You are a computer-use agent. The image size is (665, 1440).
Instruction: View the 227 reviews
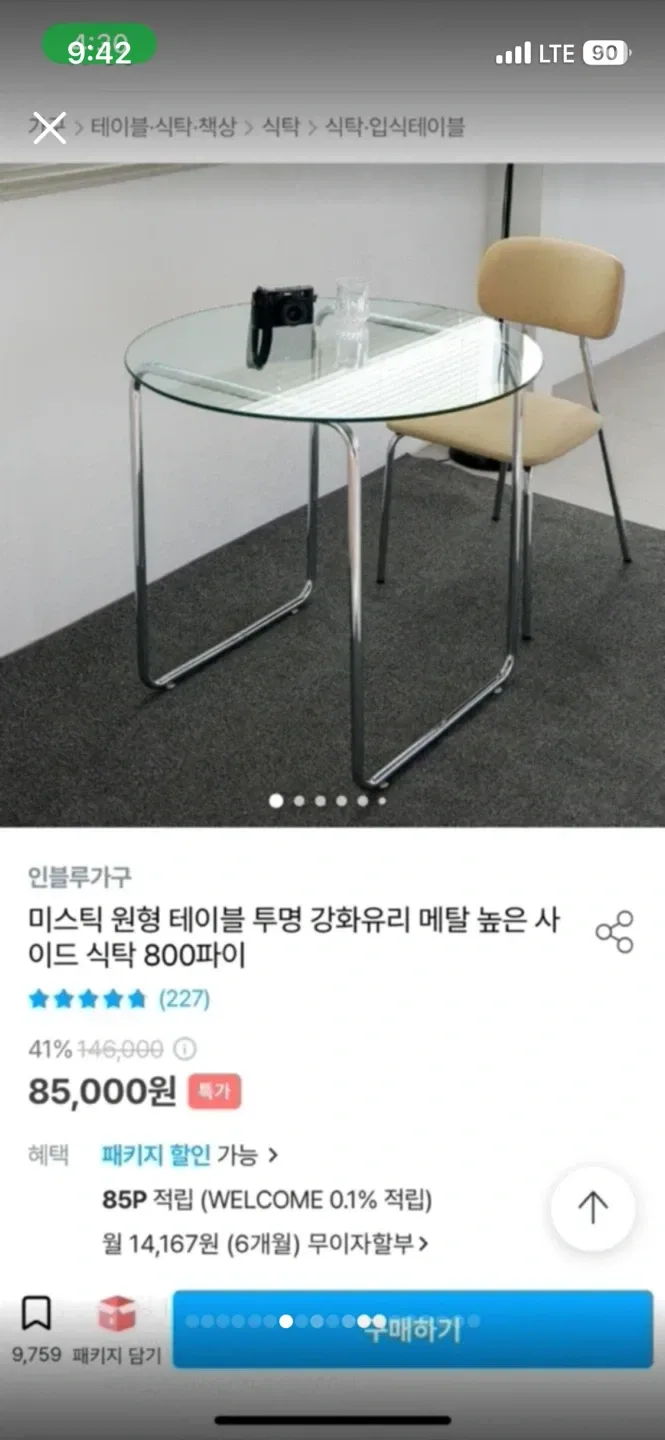coord(184,998)
